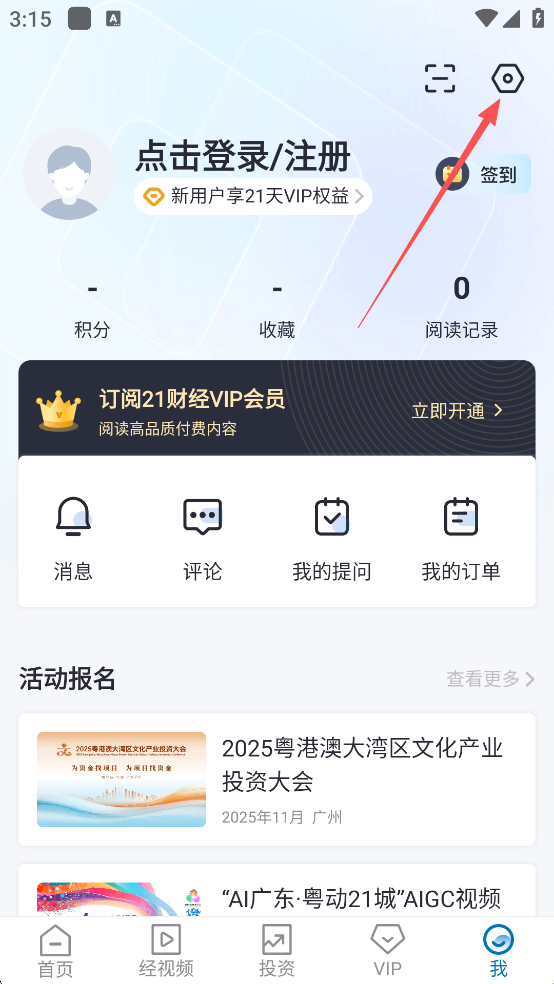Switch to the VIP tab

click(387, 951)
